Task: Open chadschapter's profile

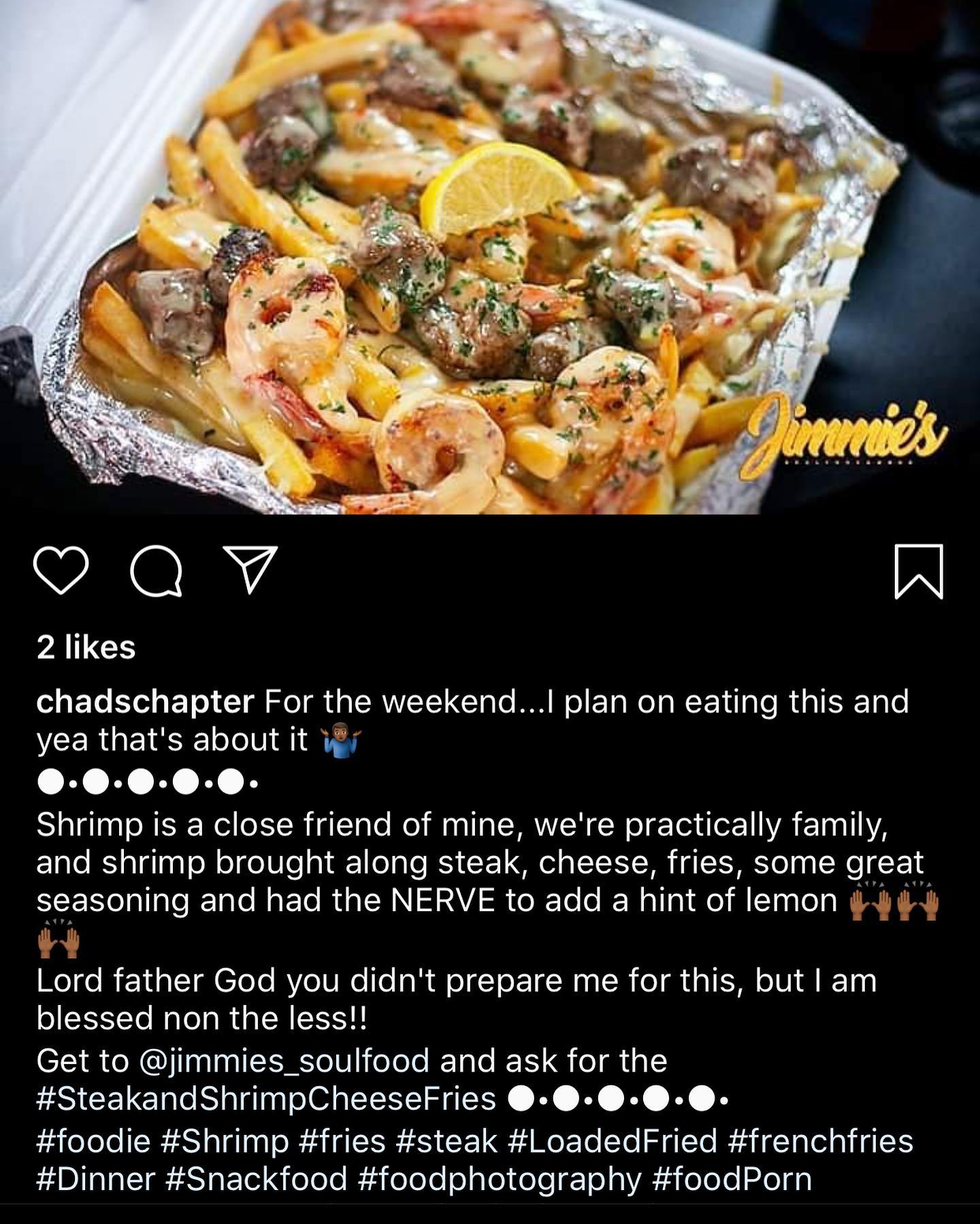Action: pos(145,701)
